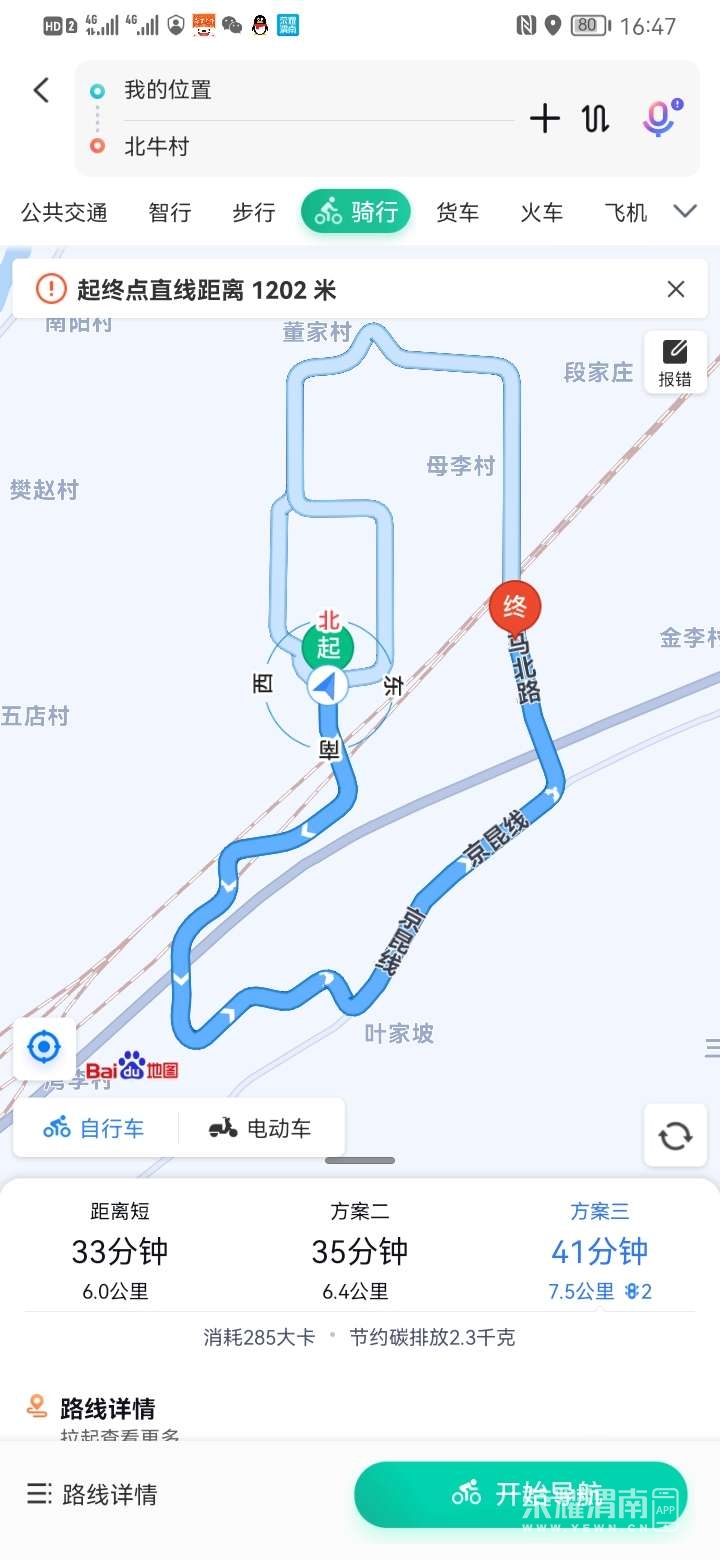Activate voice input microphone
The image size is (720, 1560).
[659, 119]
